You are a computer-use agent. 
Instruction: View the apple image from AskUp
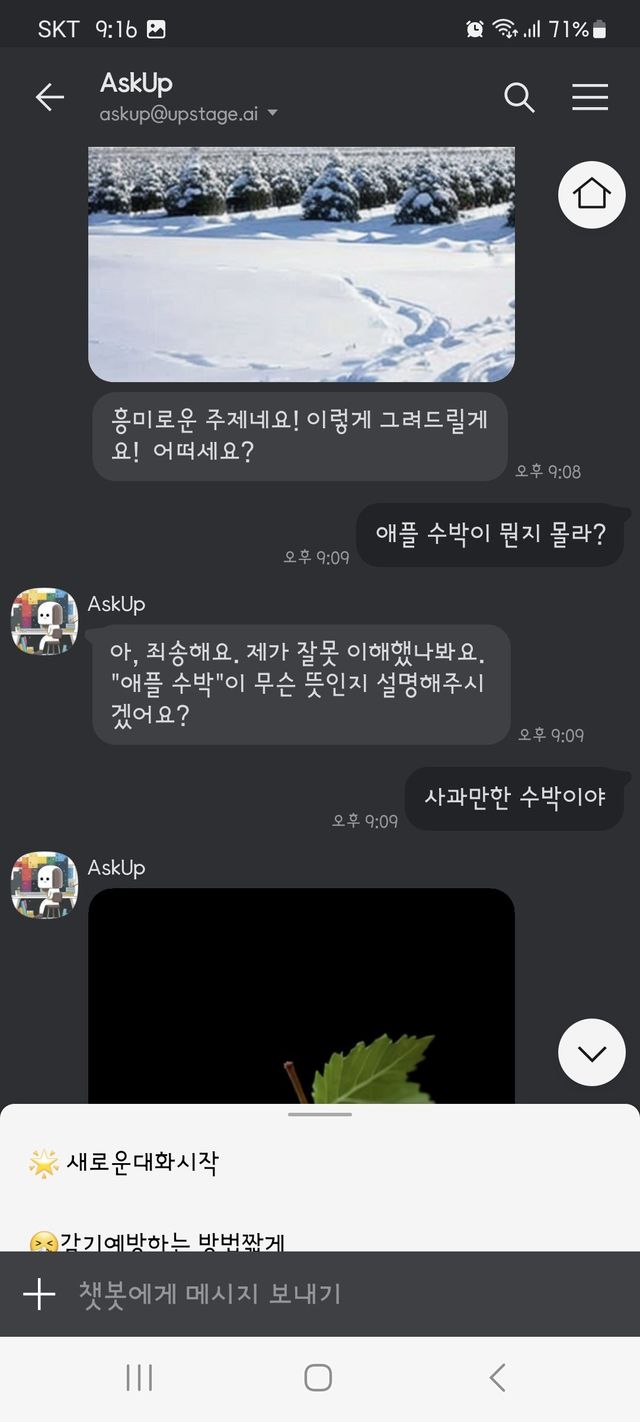coord(301,996)
